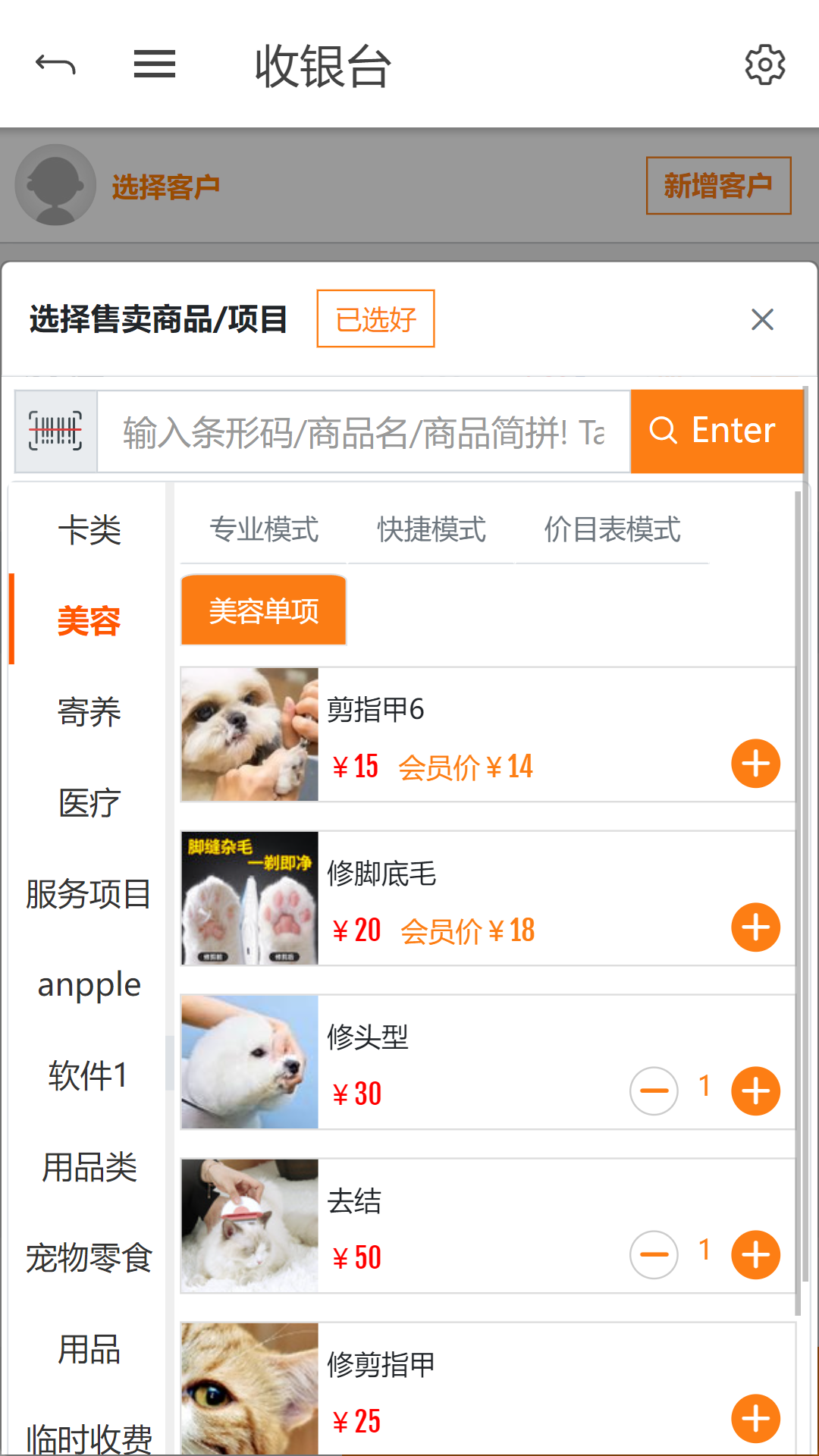Click the back arrow icon
The width and height of the screenshot is (819, 1456).
[55, 65]
